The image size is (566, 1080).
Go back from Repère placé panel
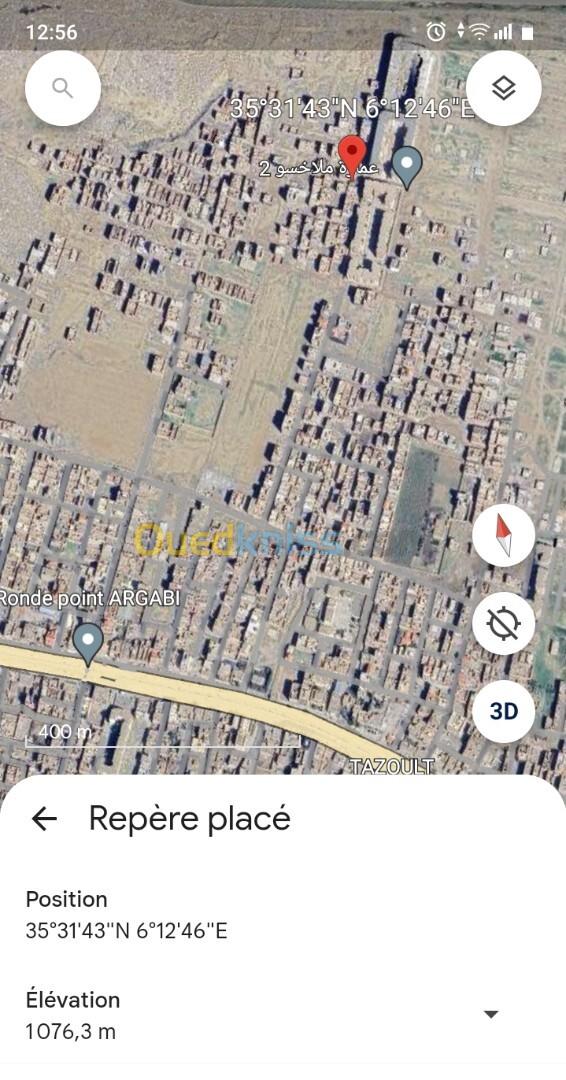tap(45, 819)
